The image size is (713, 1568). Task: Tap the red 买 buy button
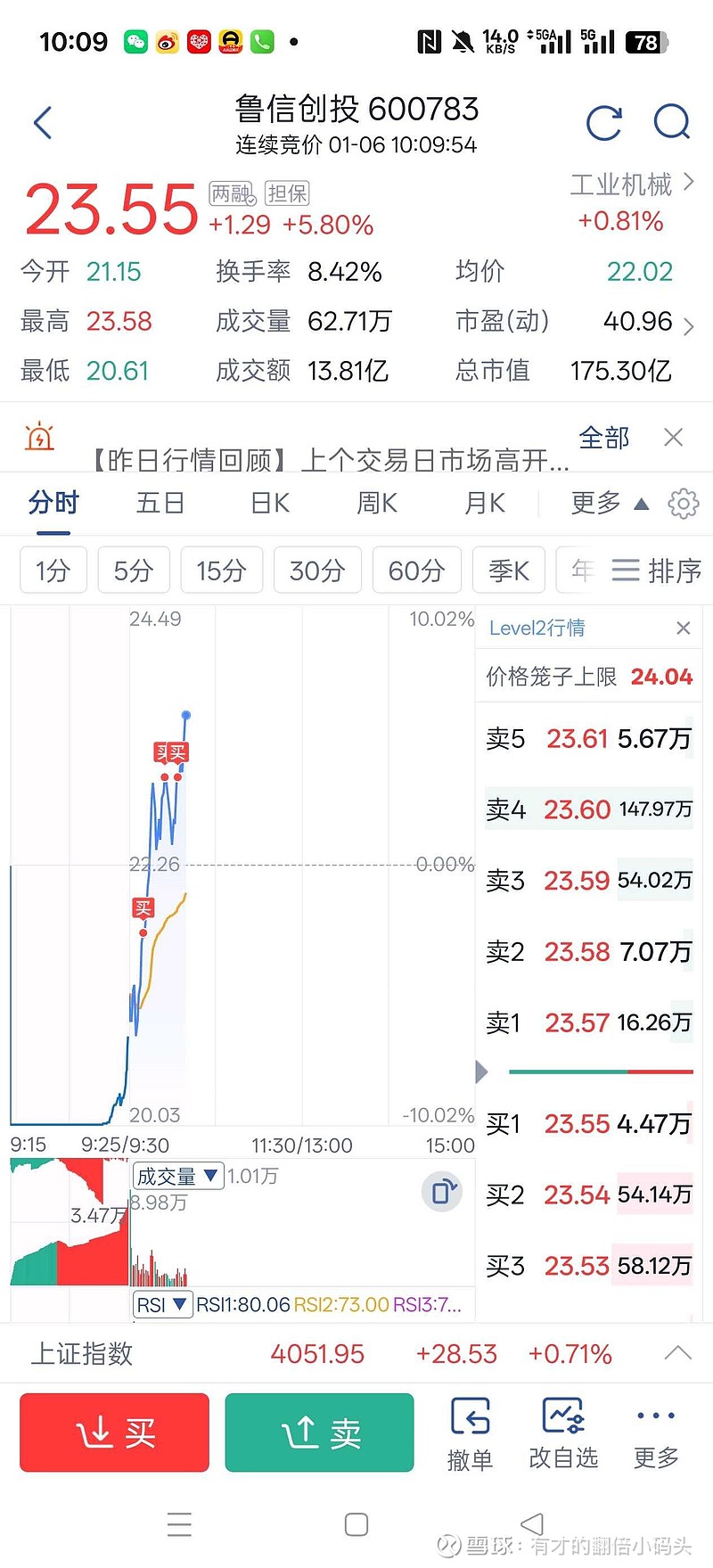pos(113,1433)
